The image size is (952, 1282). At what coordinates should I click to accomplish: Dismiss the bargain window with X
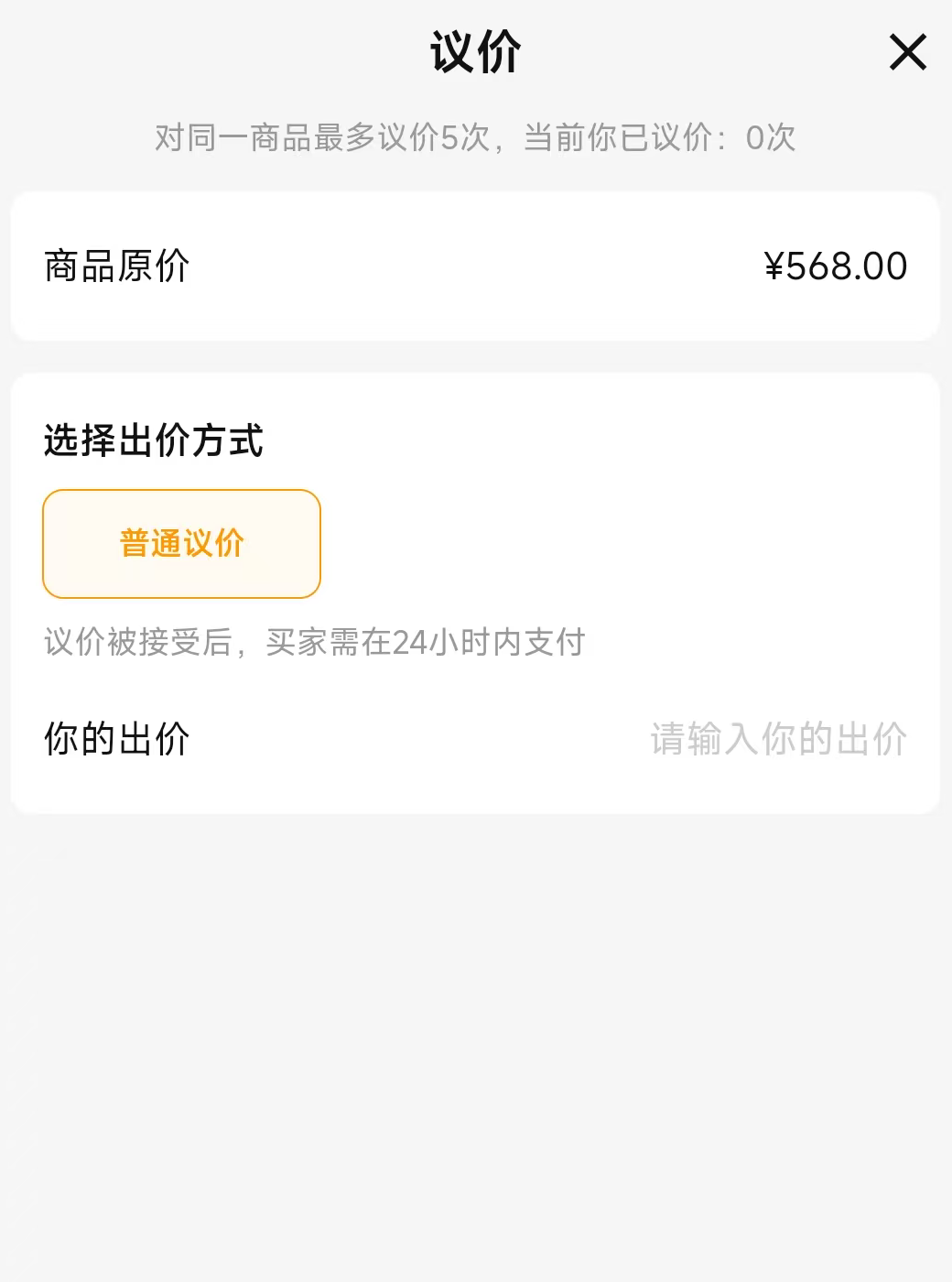(906, 52)
